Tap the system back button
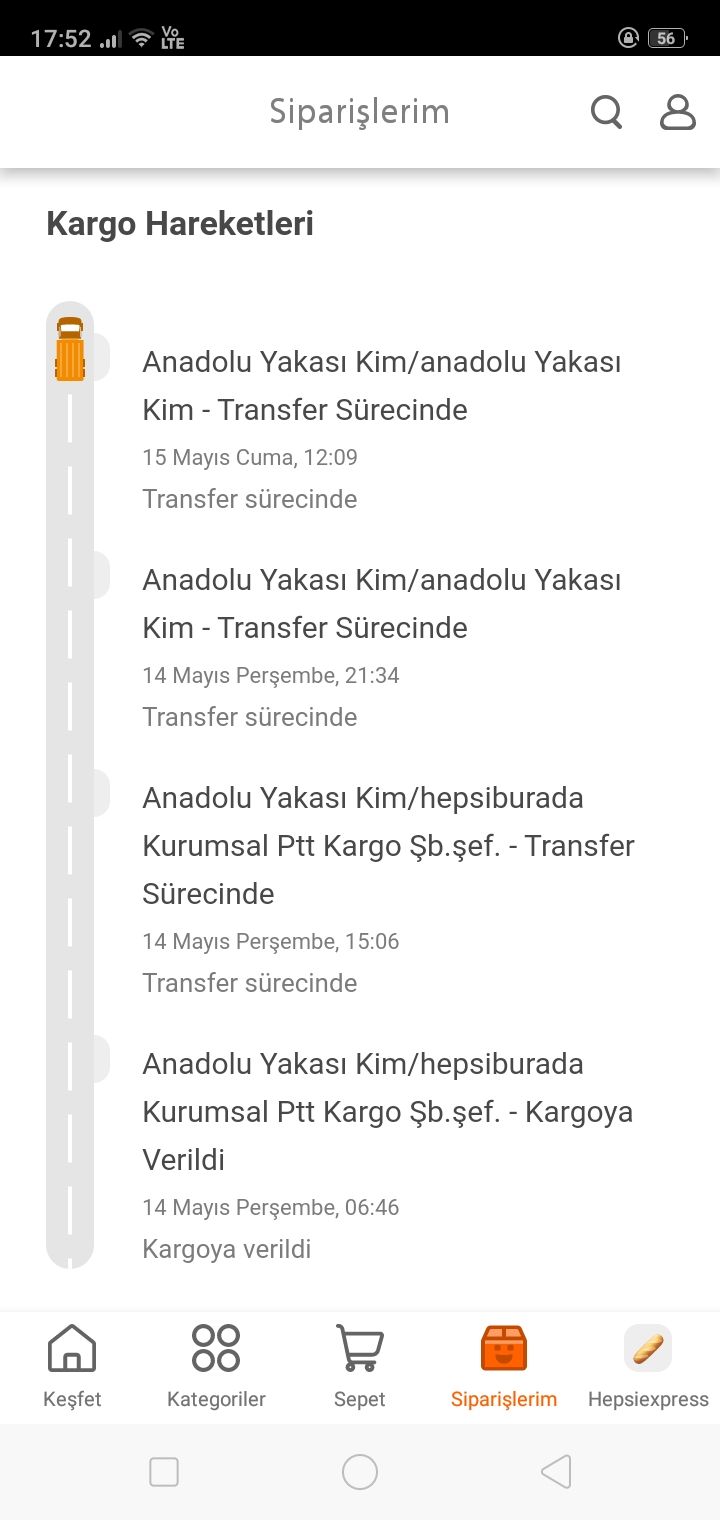 (x=555, y=1472)
